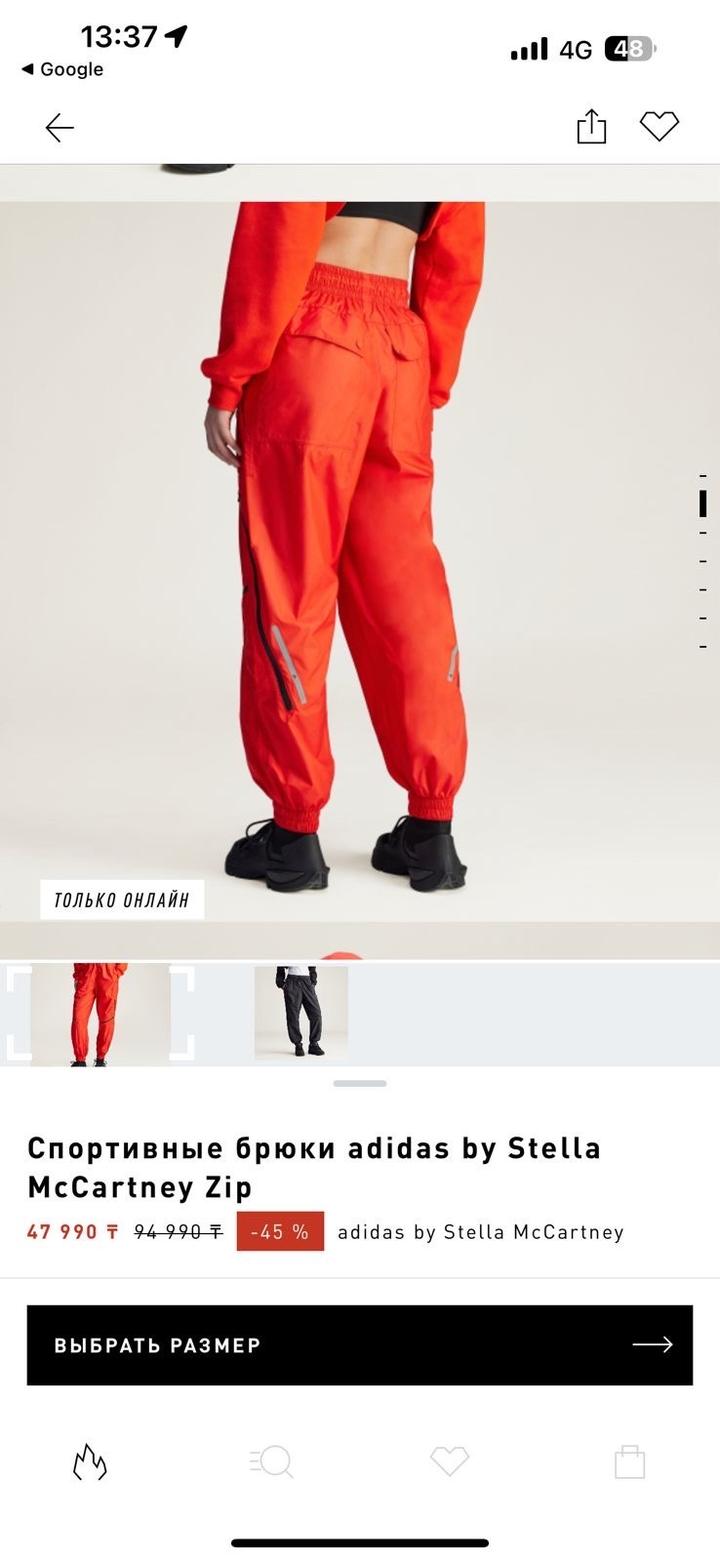Add the pants to favorites (heart, top bar)
This screenshot has height=1561, width=720.
click(659, 127)
